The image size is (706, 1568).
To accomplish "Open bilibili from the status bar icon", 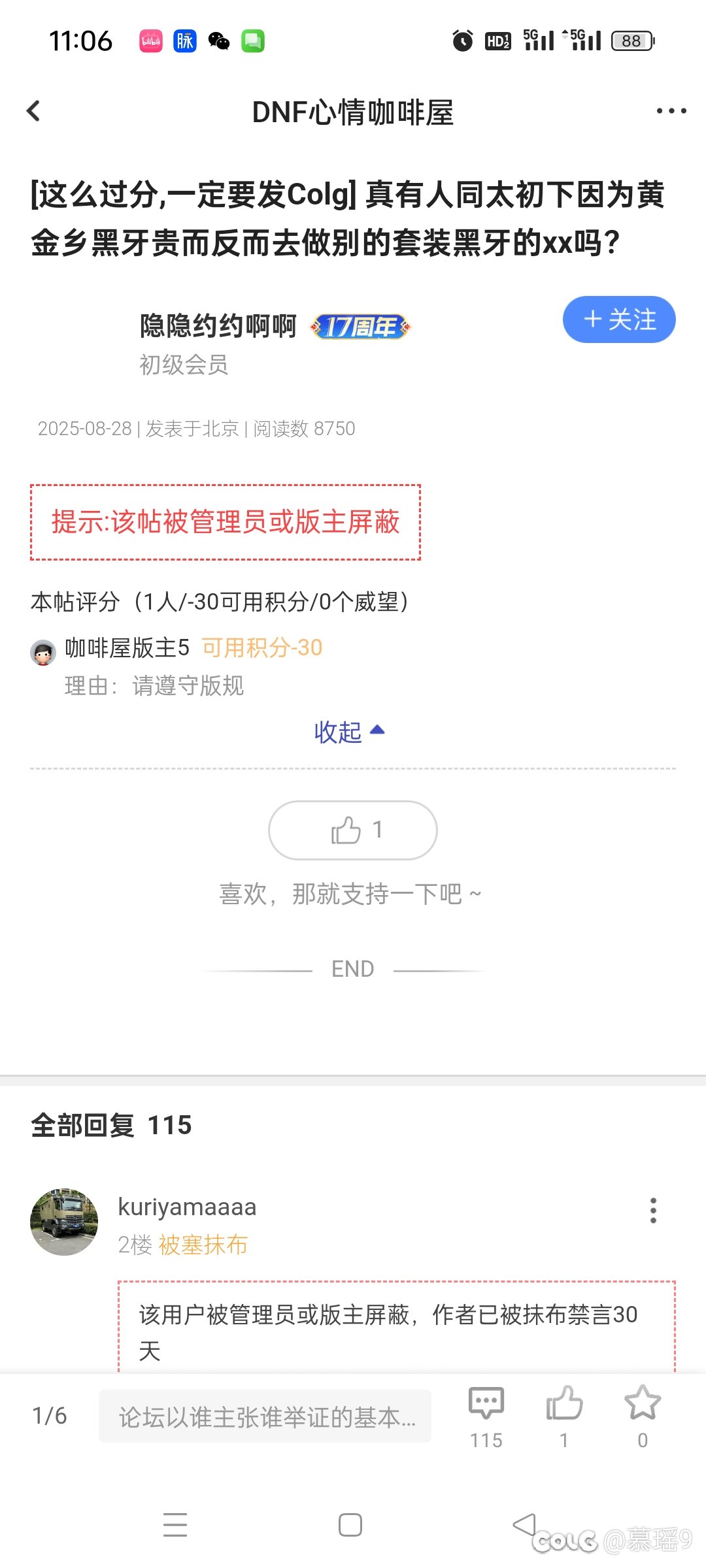I will point(151,41).
